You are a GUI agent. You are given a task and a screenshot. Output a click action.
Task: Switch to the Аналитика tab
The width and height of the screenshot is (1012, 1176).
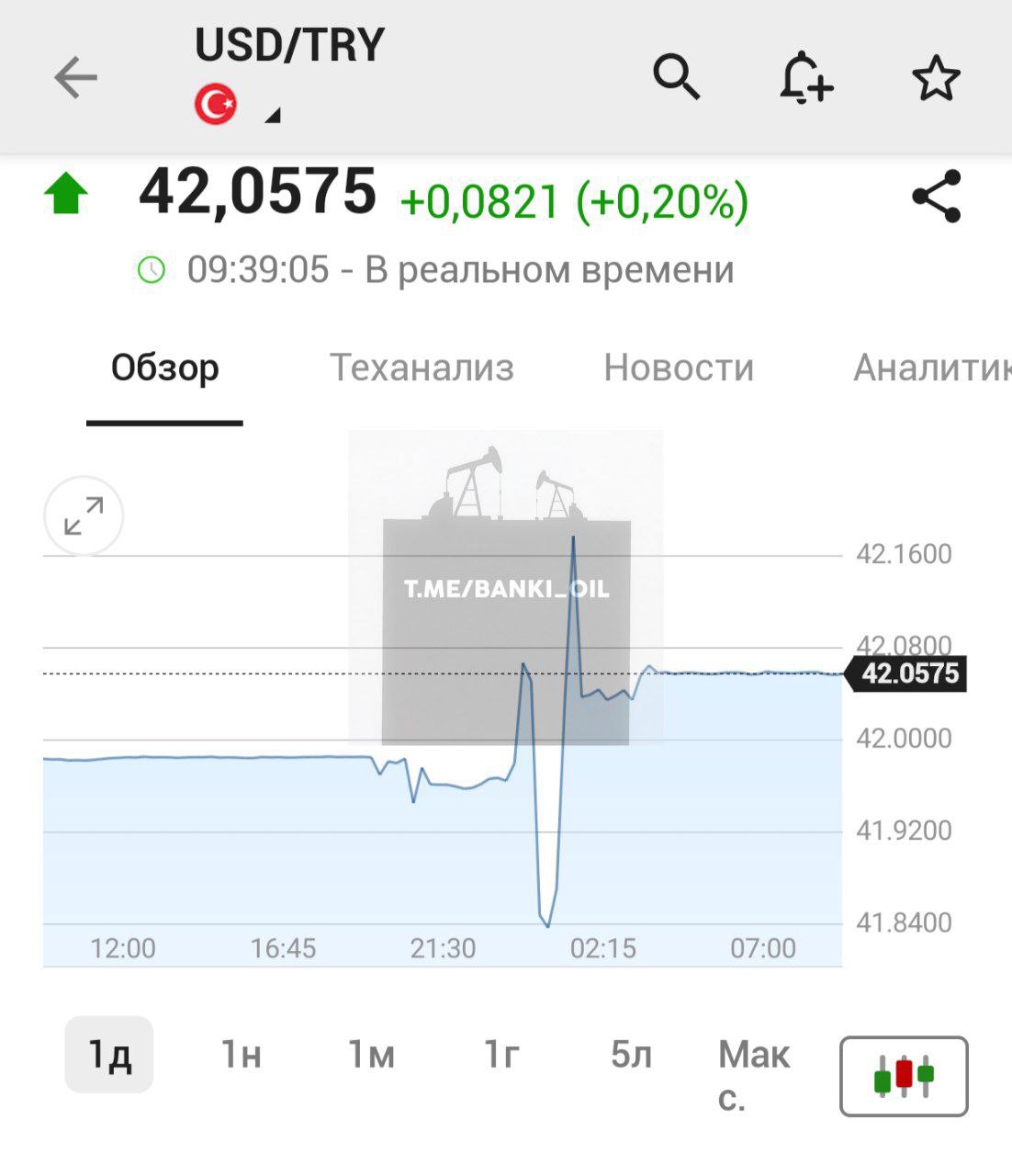[931, 368]
